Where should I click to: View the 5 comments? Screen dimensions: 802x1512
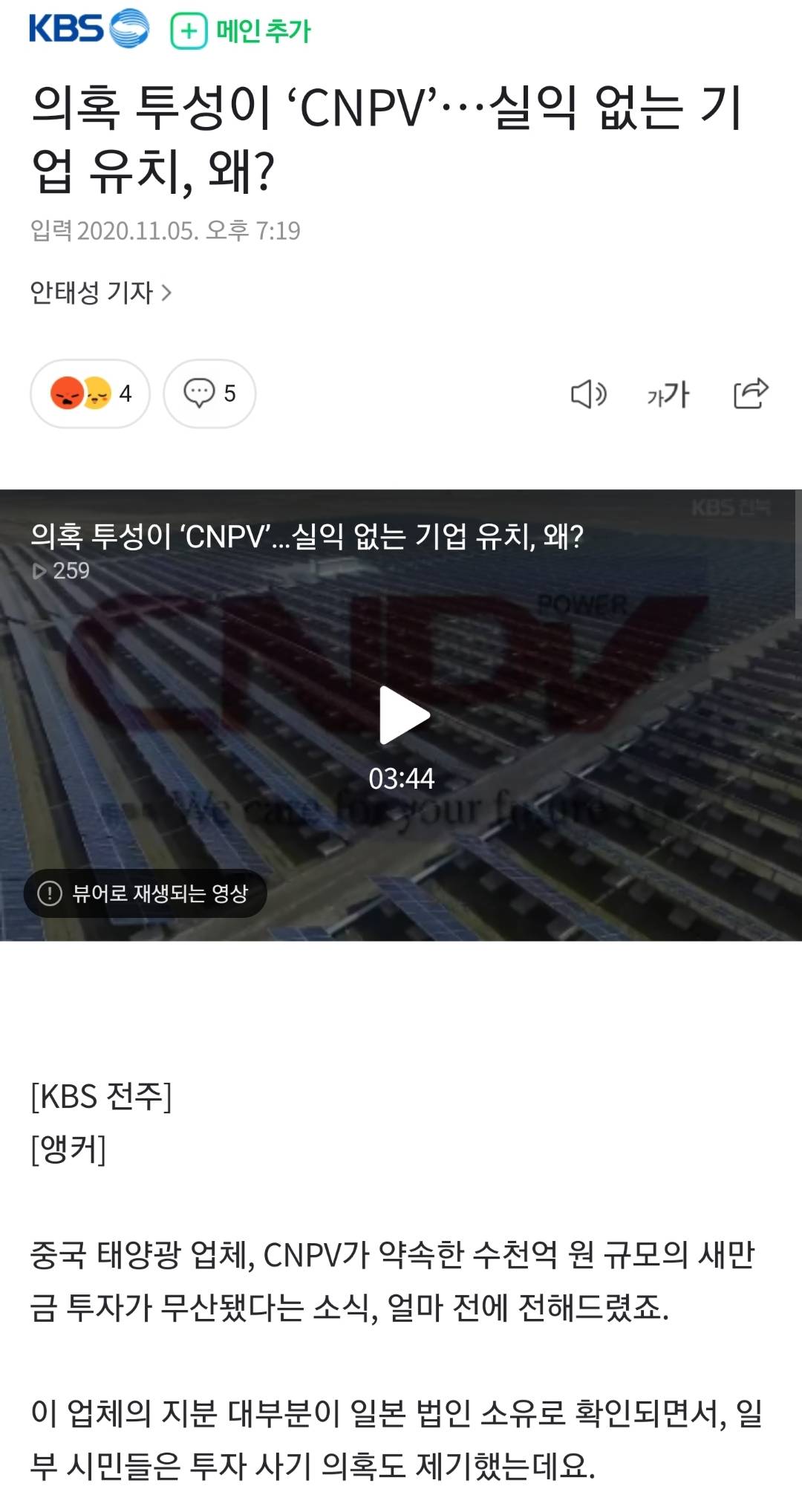(209, 394)
